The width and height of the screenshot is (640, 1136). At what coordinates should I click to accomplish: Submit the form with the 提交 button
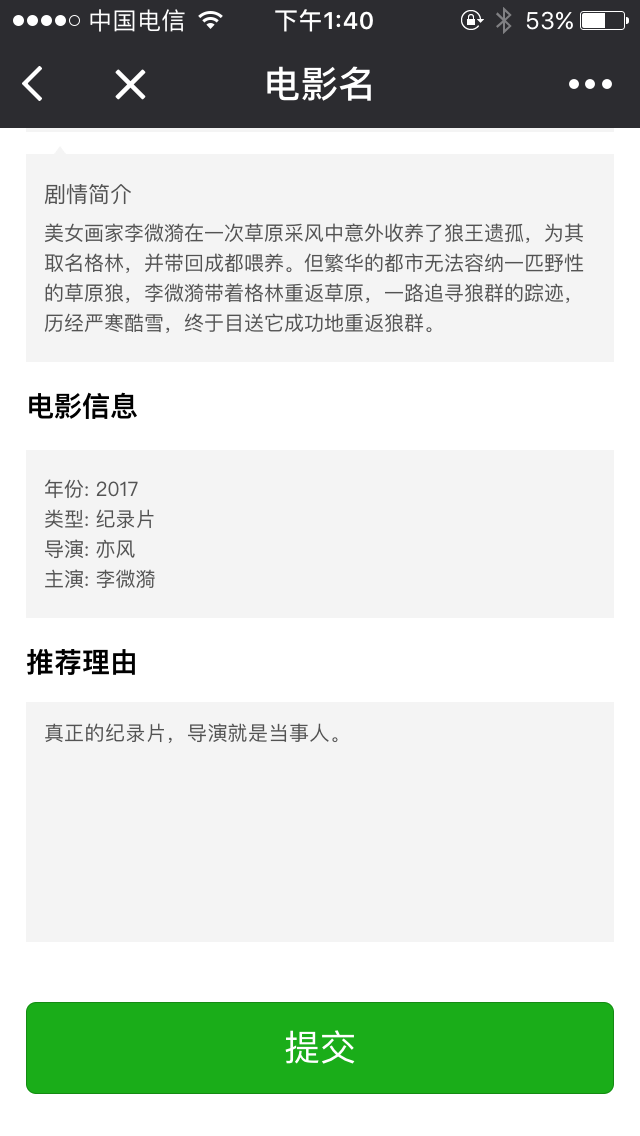point(320,1048)
